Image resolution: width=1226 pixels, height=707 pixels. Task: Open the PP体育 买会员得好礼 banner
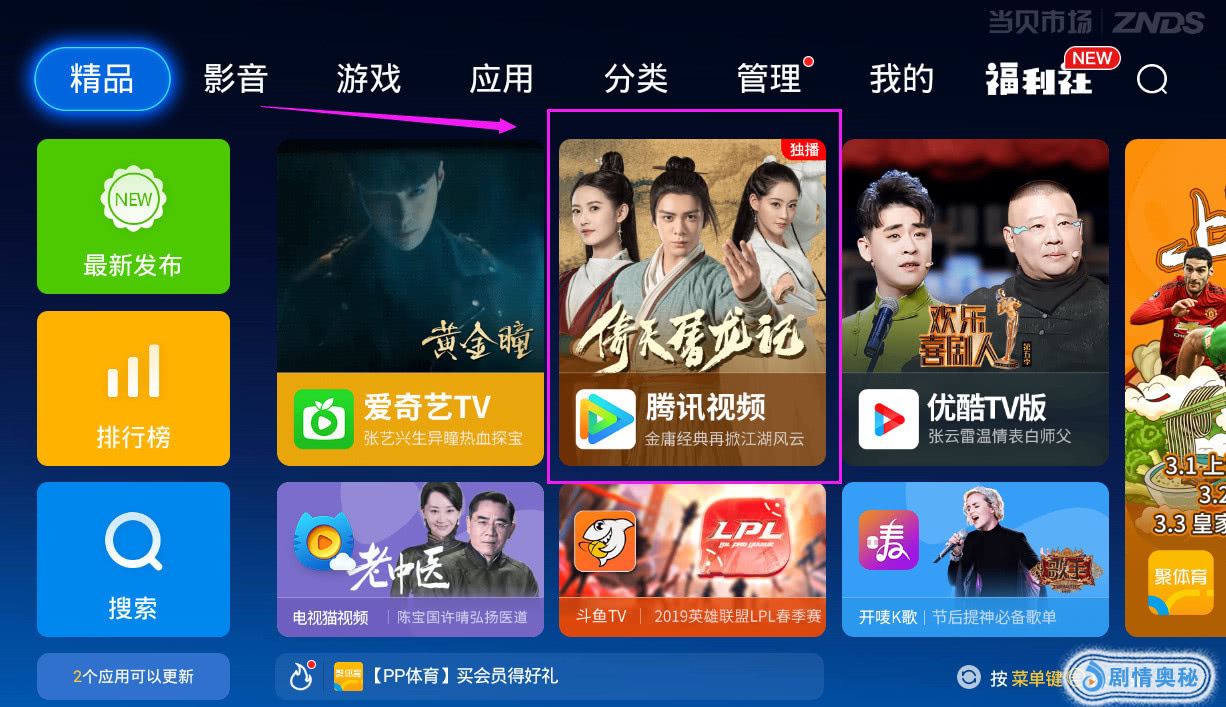coord(548,677)
